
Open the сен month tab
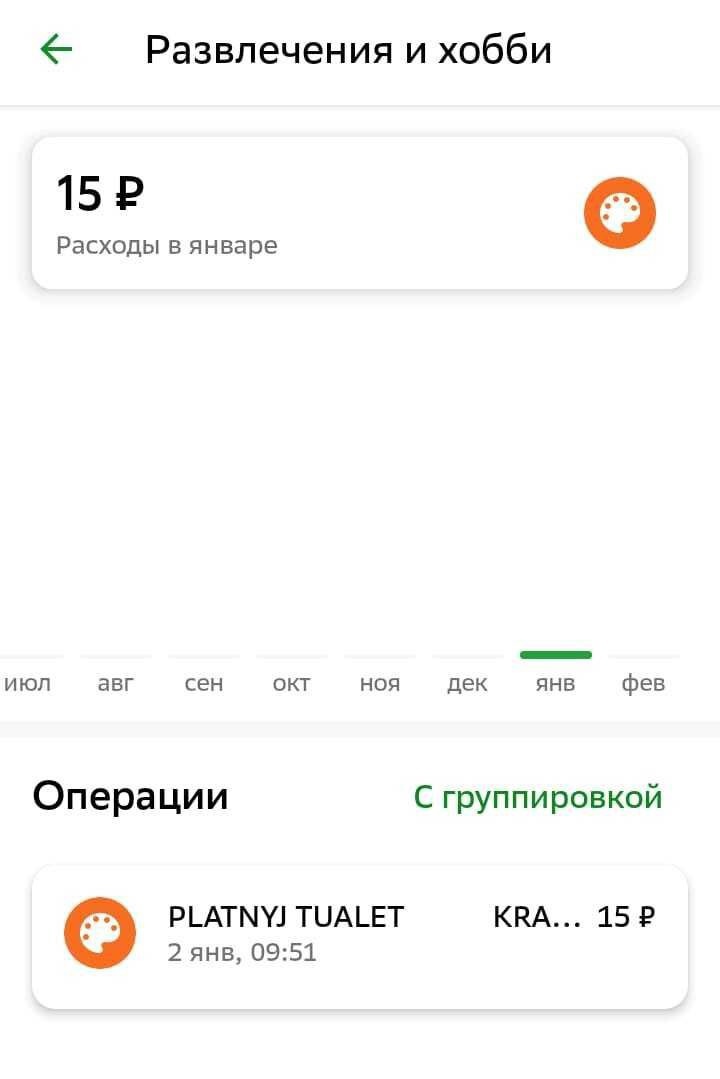point(203,682)
